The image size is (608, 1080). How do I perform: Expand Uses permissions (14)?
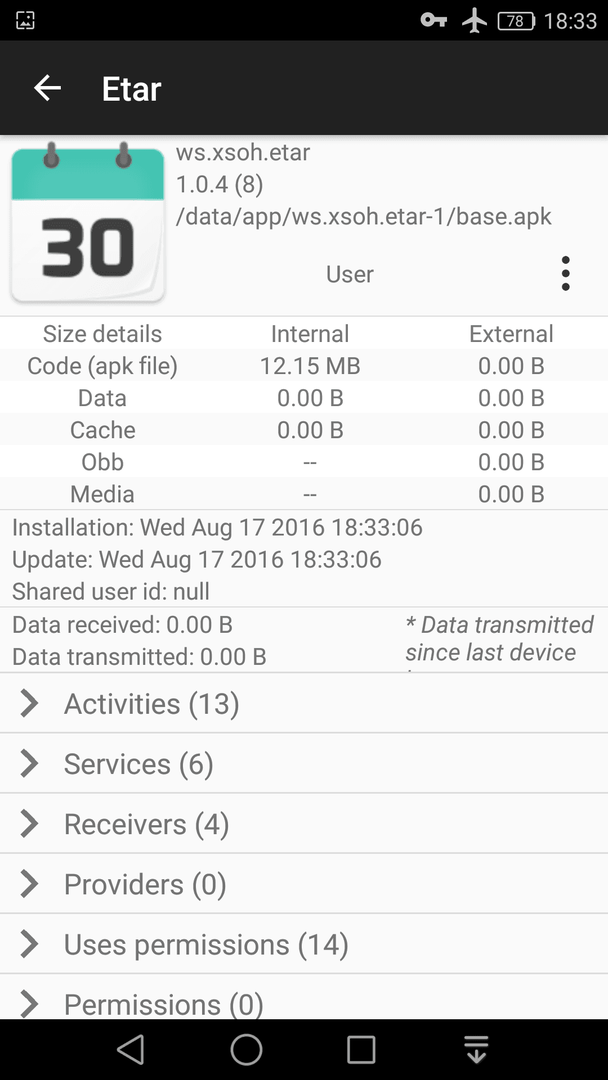pos(304,944)
